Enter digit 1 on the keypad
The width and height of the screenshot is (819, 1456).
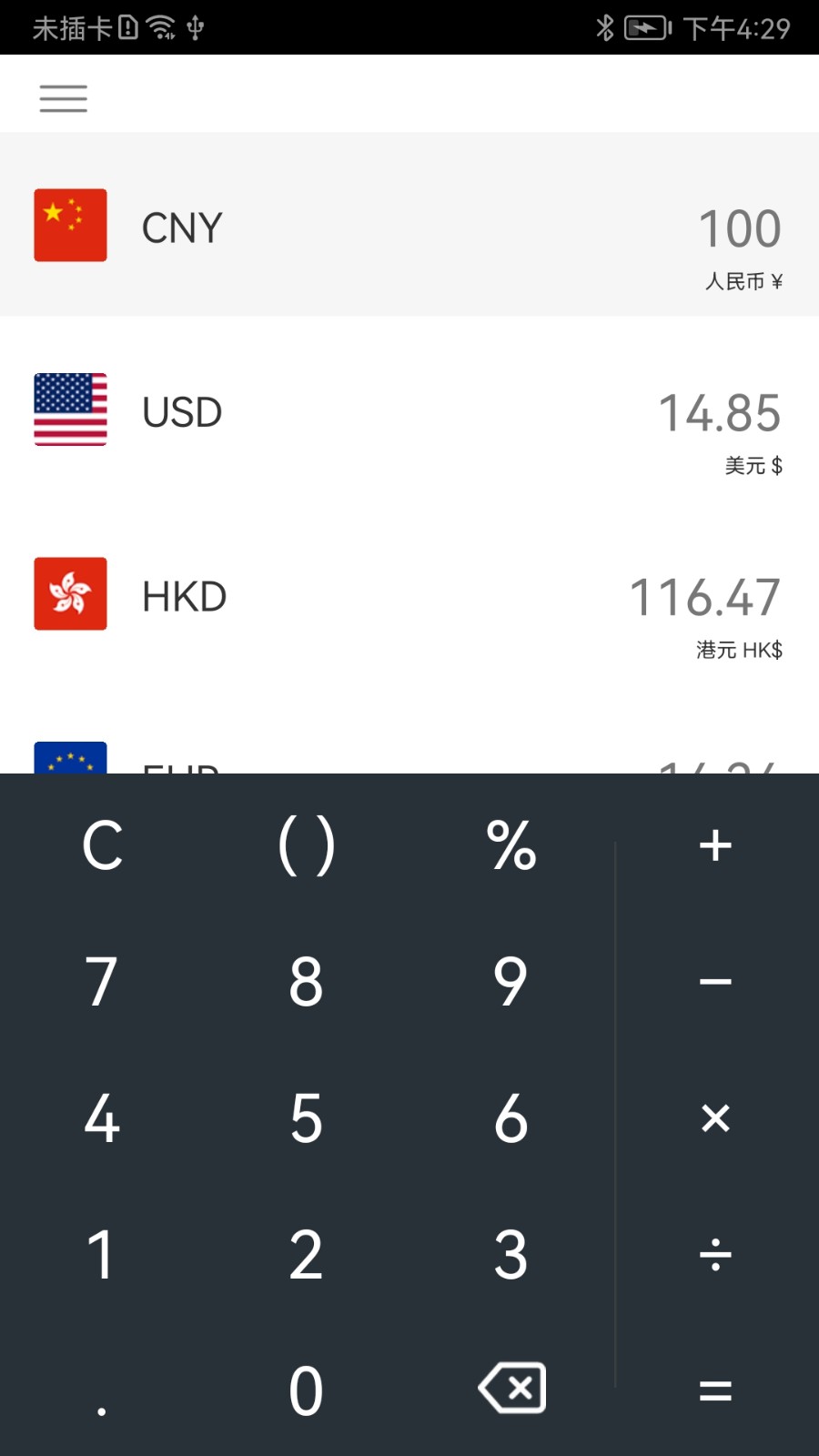(102, 1255)
